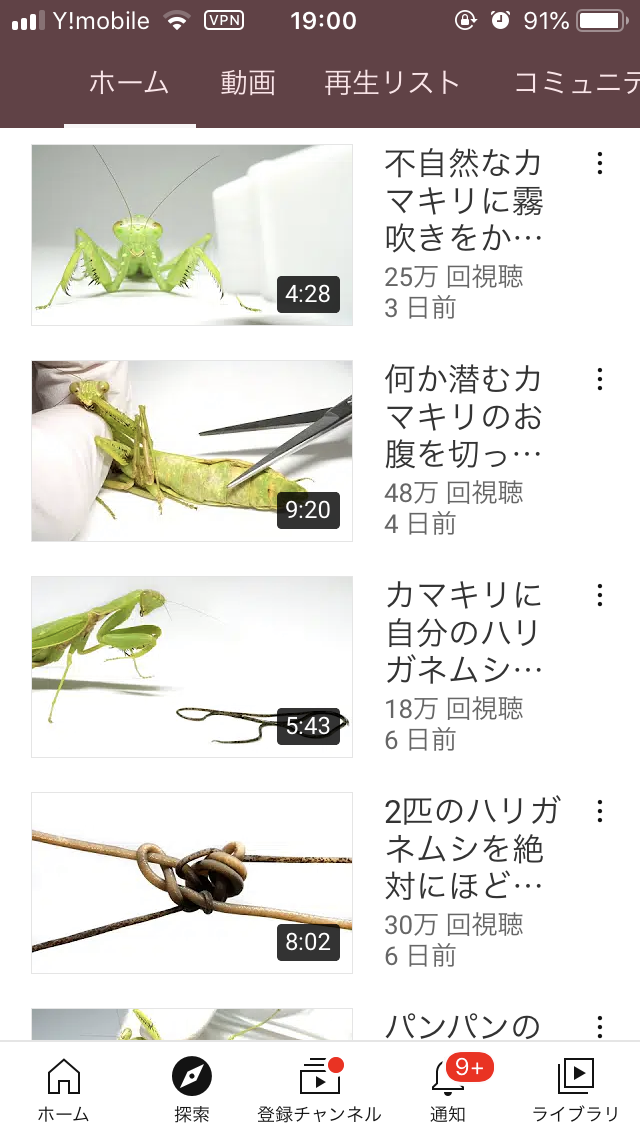
Task: Open options menu for 不自然なカマキリ video
Action: coord(599,163)
